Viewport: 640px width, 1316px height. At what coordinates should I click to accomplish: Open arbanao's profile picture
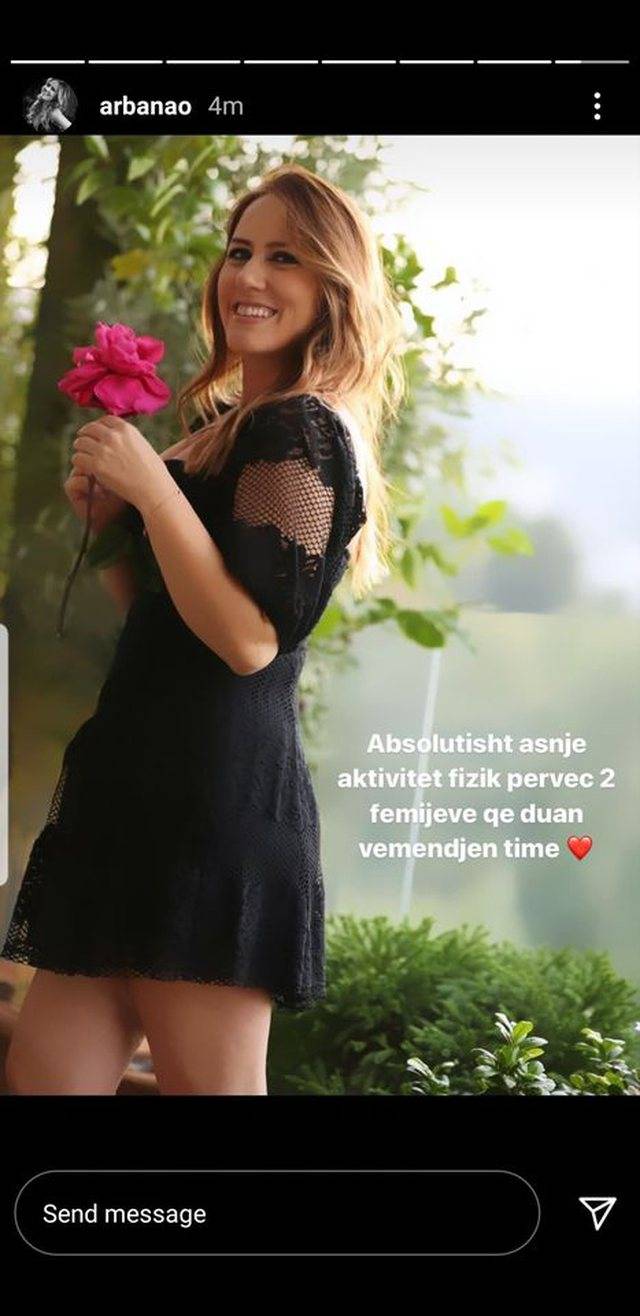pos(50,105)
